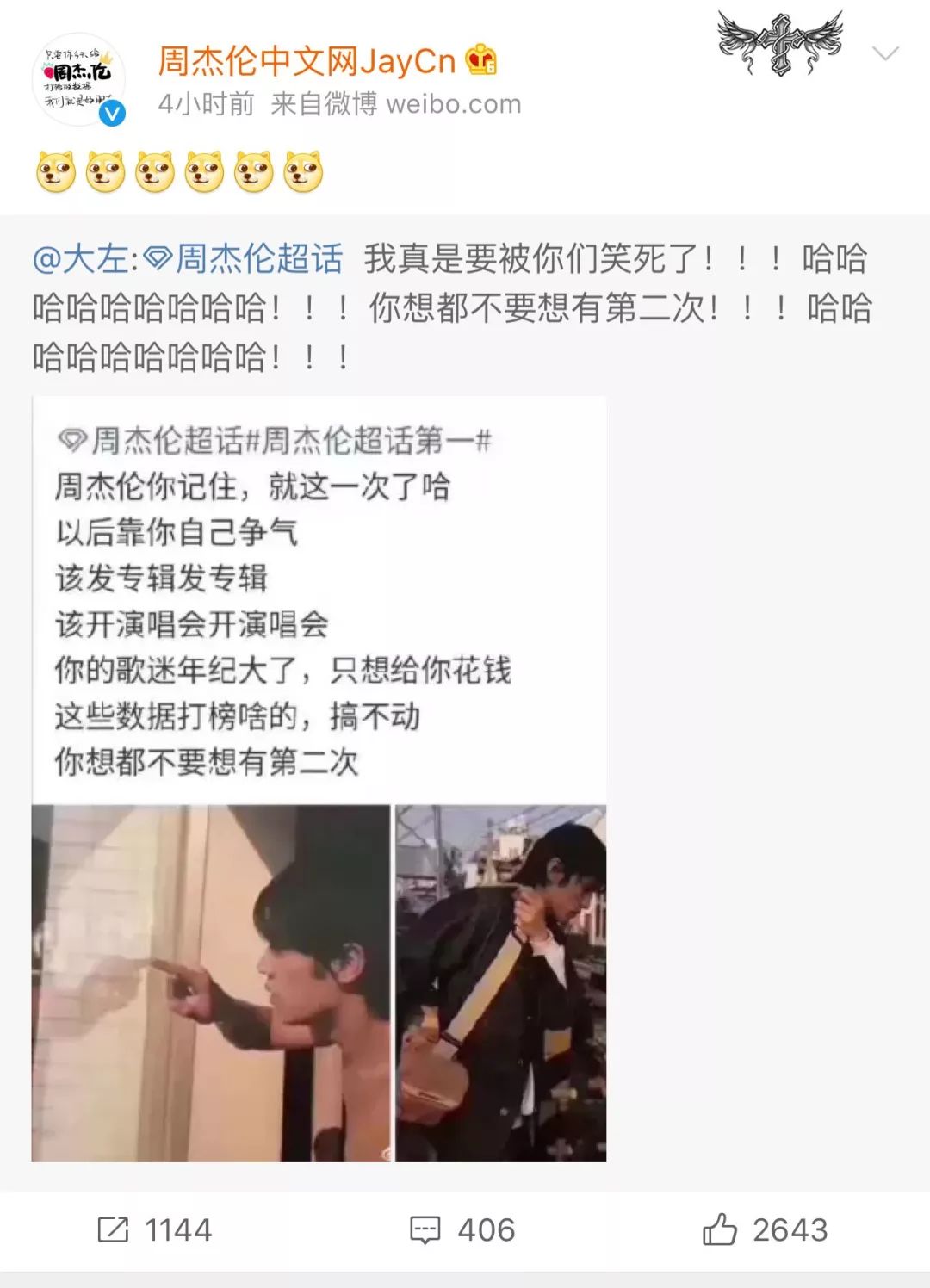
Task: Repost this Weibo post
Action: (155, 1229)
